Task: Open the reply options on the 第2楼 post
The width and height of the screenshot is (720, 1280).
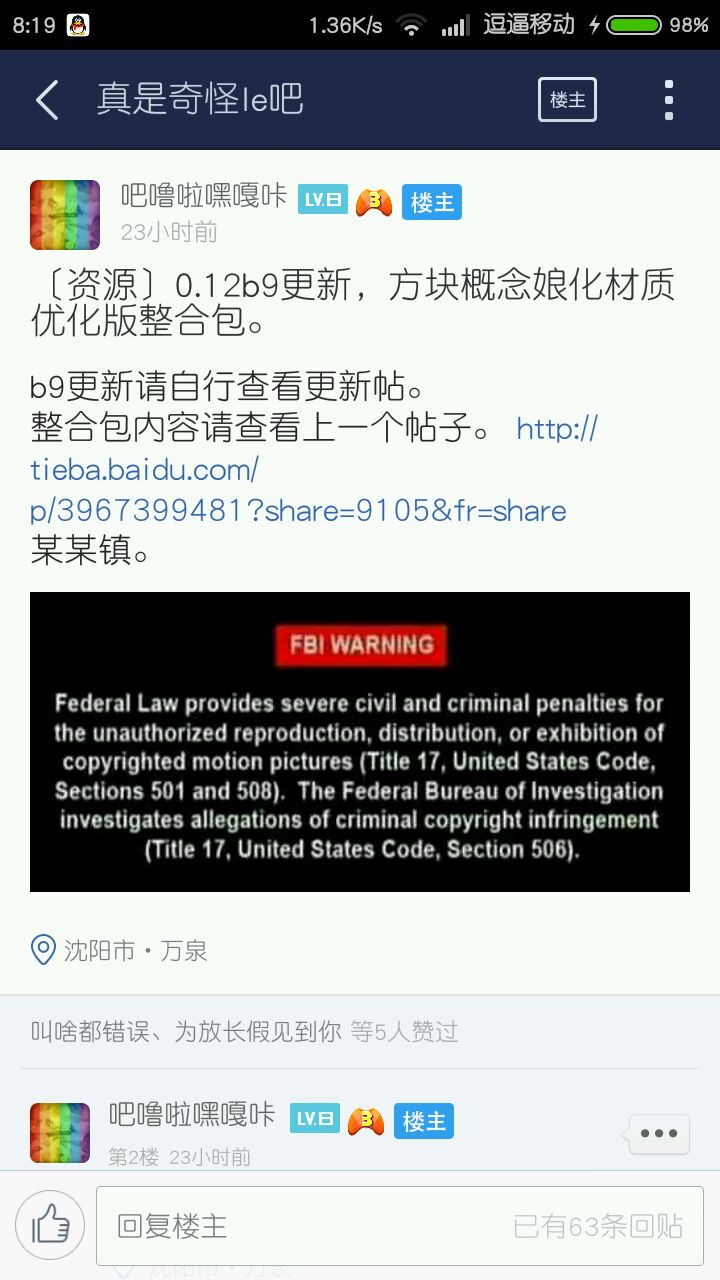Action: tap(659, 1133)
